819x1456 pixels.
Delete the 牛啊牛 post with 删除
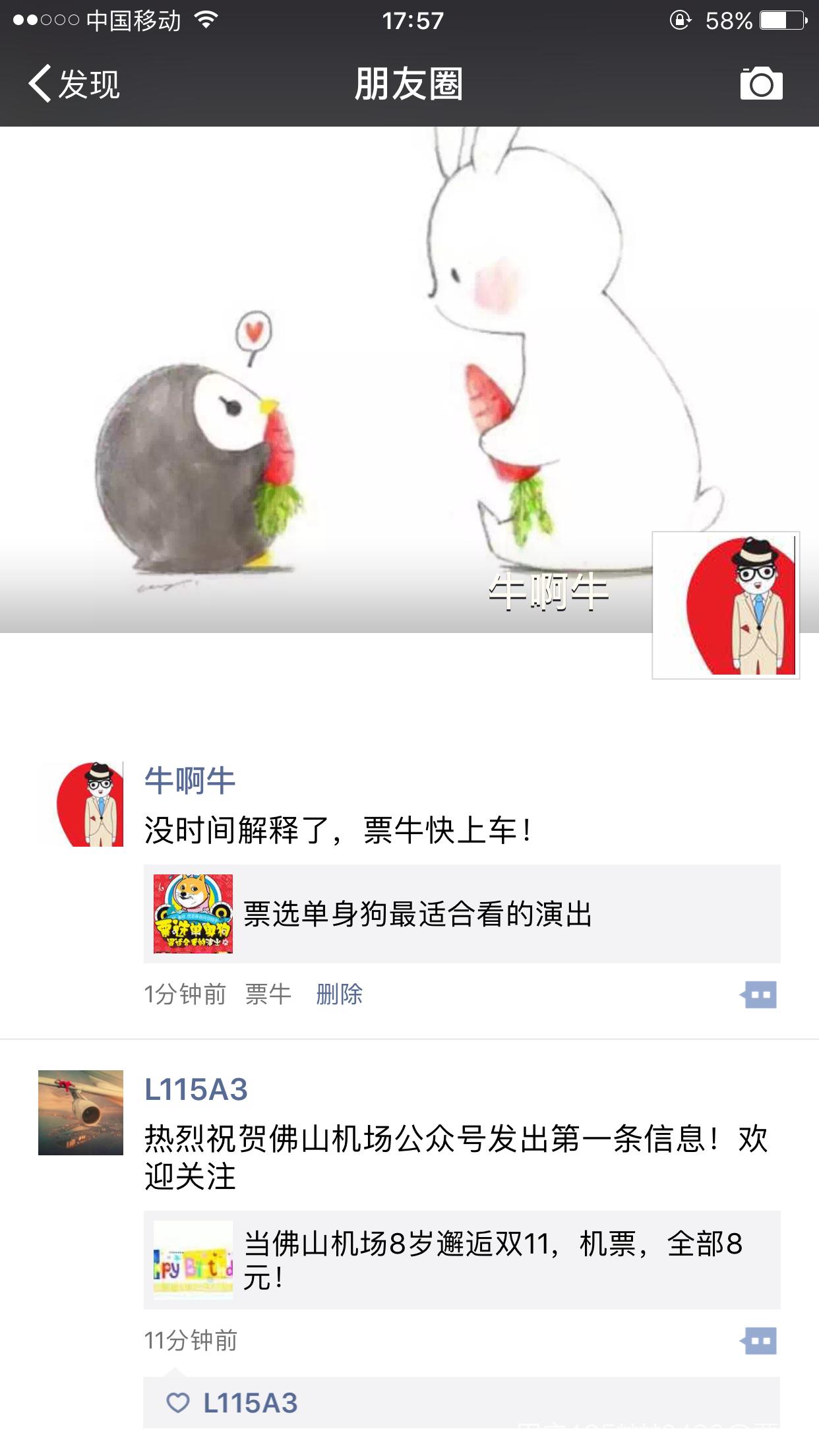(x=340, y=994)
